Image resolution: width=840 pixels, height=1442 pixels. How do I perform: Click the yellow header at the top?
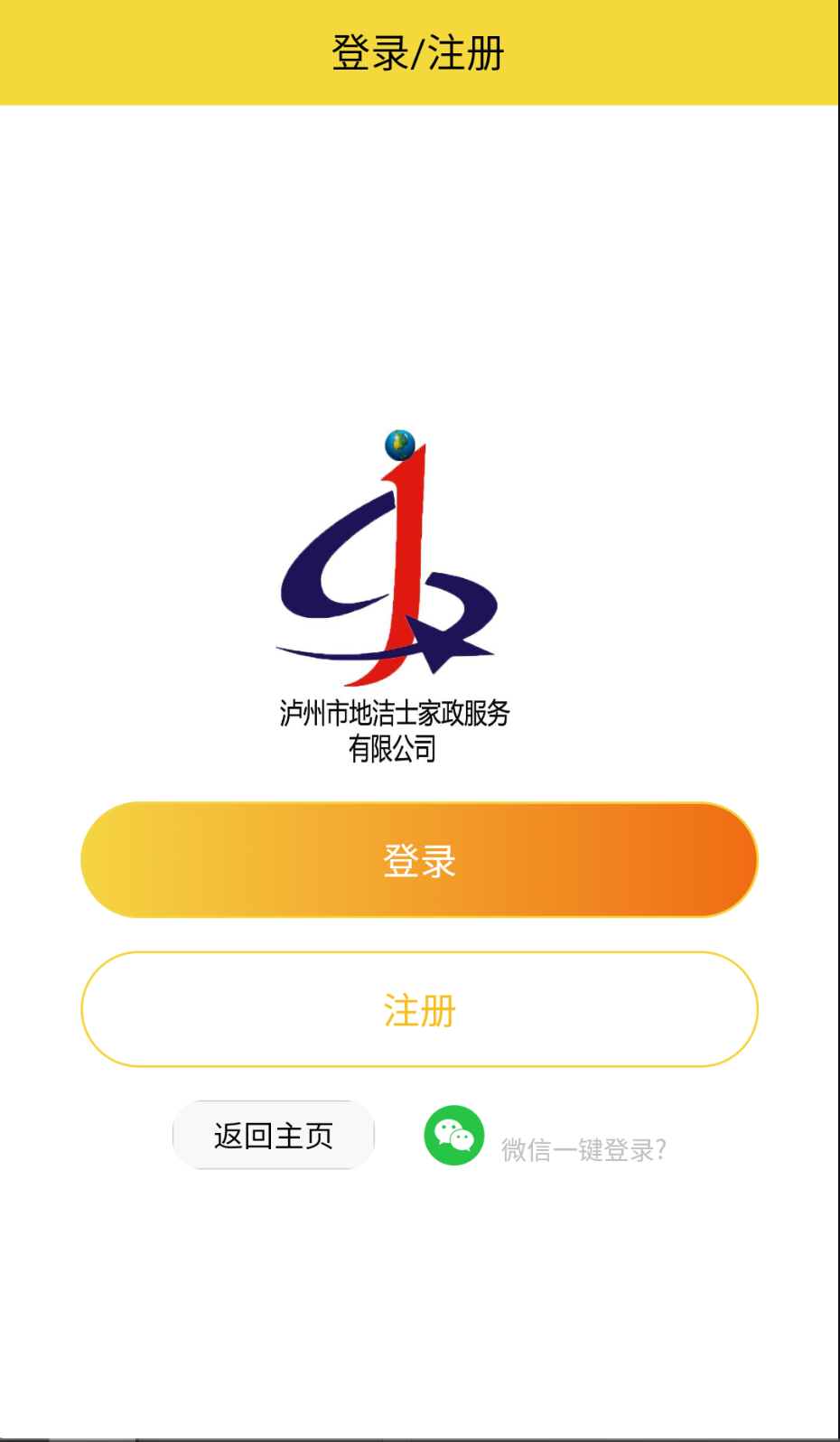click(419, 52)
